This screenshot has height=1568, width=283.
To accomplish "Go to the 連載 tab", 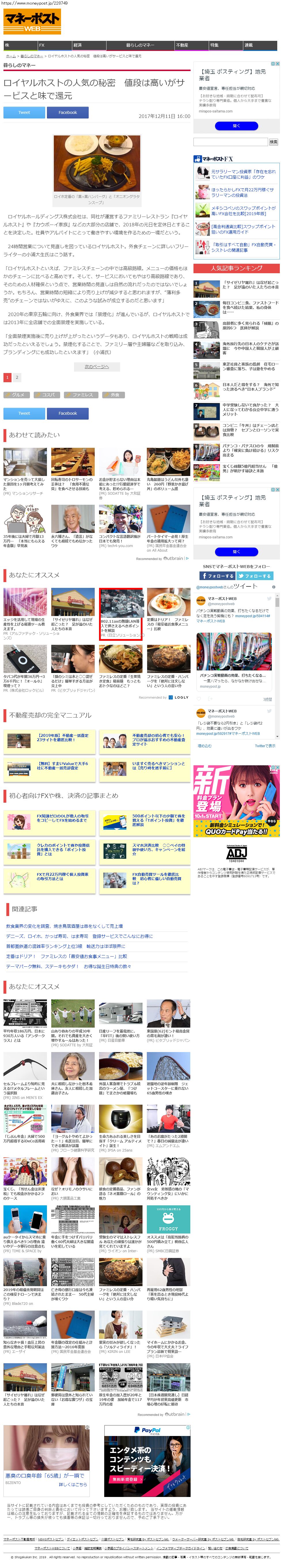I will (x=261, y=45).
